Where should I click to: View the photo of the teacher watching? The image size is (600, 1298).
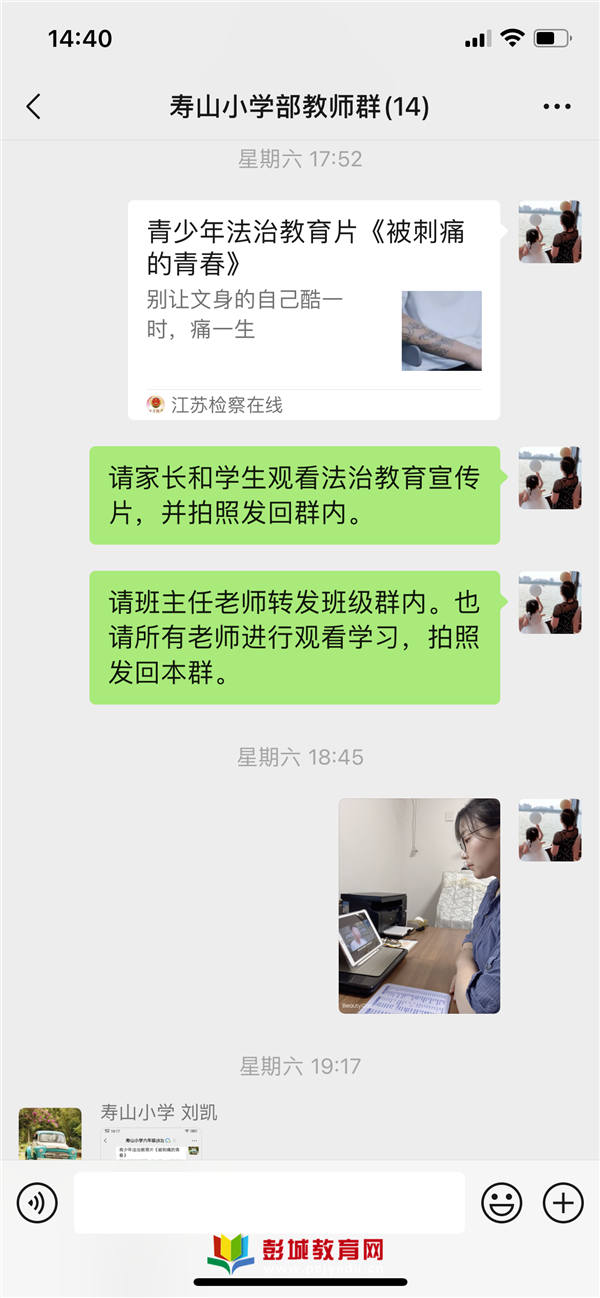click(x=419, y=906)
